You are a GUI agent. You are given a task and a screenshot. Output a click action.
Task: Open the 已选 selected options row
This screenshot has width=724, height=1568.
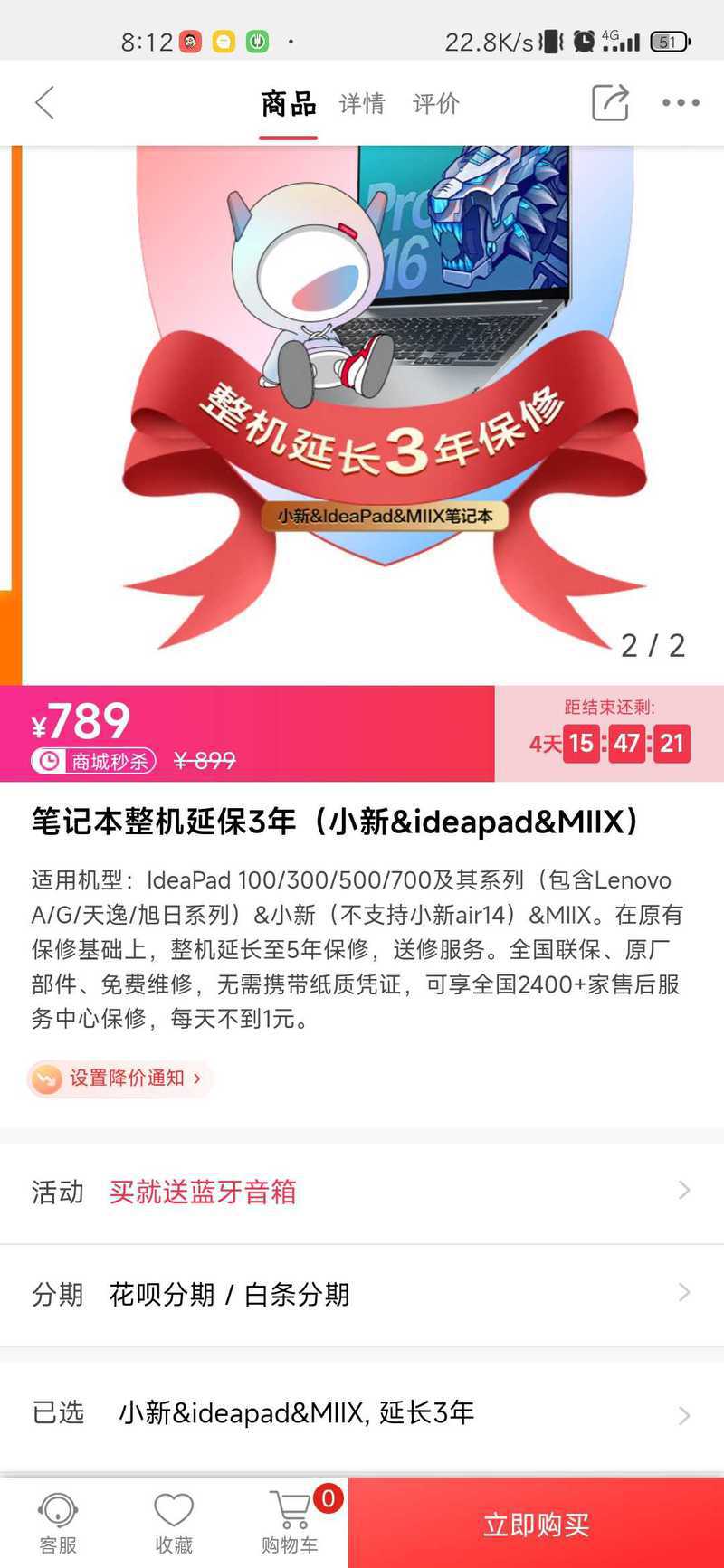pyautogui.click(x=362, y=1412)
